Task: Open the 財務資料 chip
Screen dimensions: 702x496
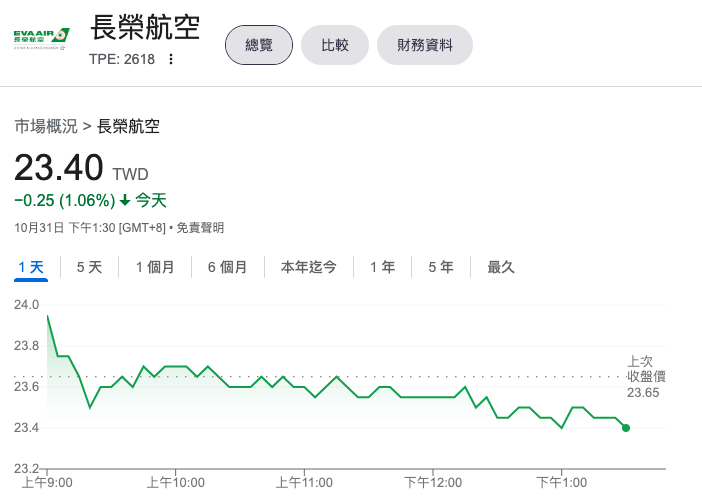Action: point(425,45)
